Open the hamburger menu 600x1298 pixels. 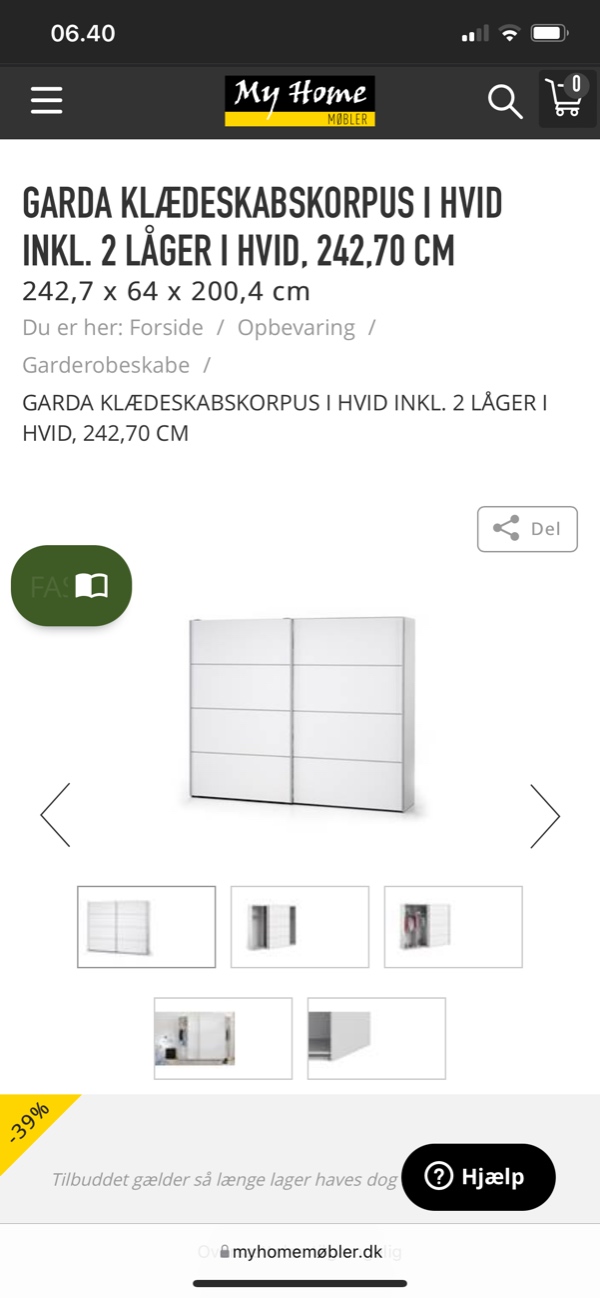point(46,100)
